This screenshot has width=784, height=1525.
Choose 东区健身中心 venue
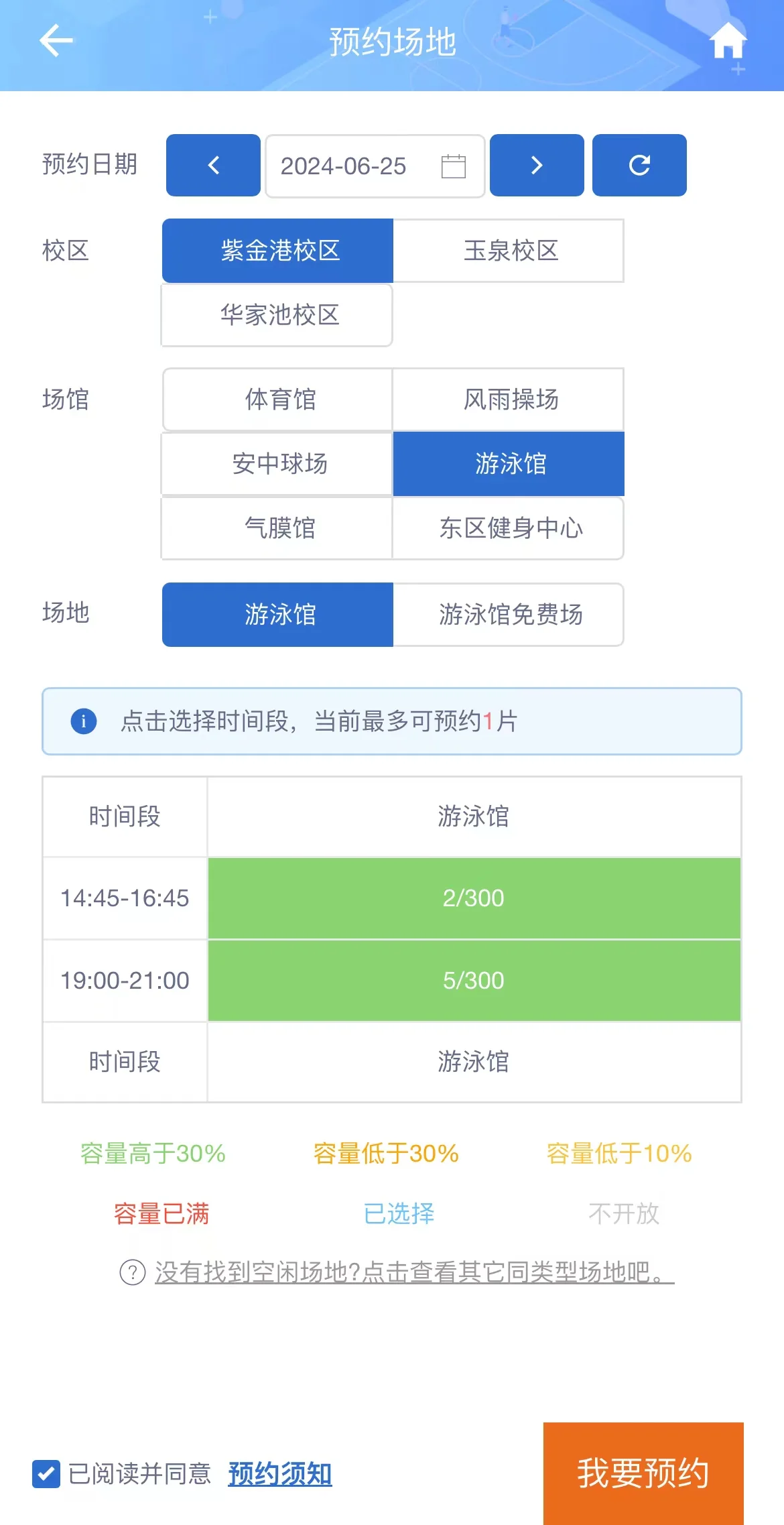511,528
